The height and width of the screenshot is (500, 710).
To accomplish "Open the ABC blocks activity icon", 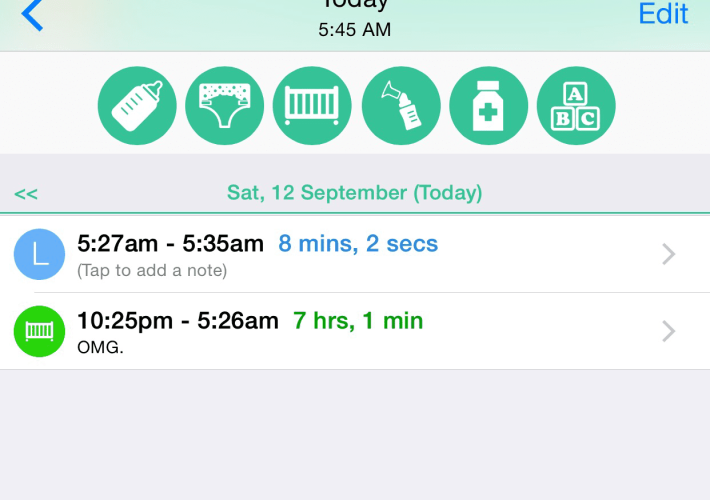I will tap(577, 106).
